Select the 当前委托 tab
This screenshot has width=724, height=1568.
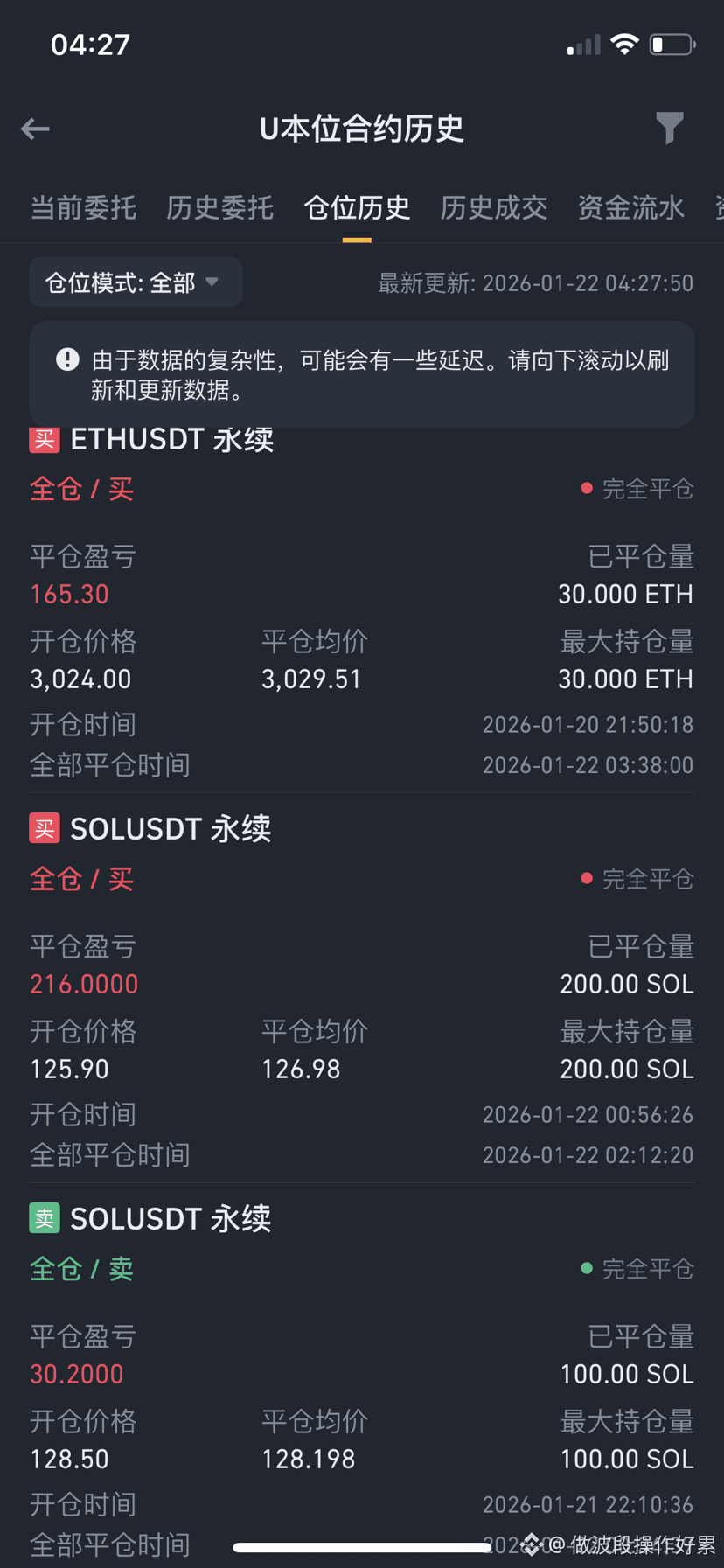pyautogui.click(x=83, y=207)
